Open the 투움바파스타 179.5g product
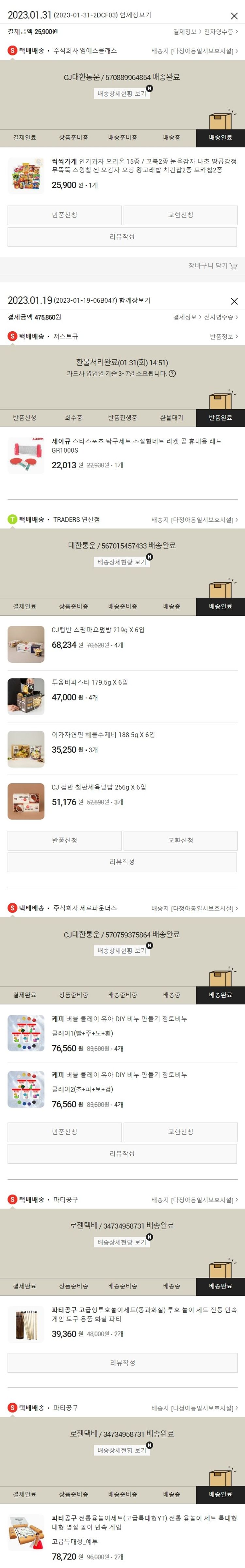Viewport: 245px width, 1568px height. tap(90, 682)
